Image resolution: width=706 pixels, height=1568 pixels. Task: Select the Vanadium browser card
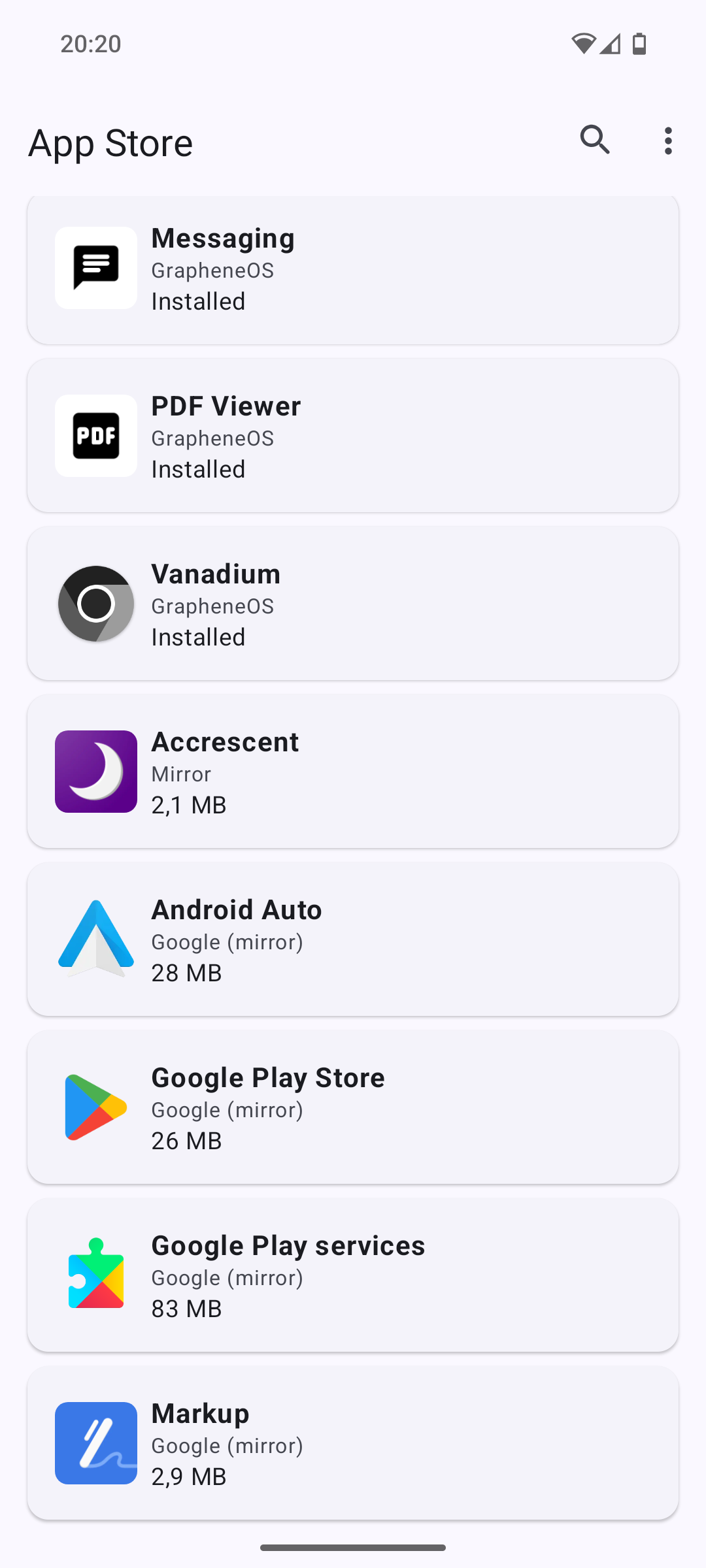[x=353, y=604]
